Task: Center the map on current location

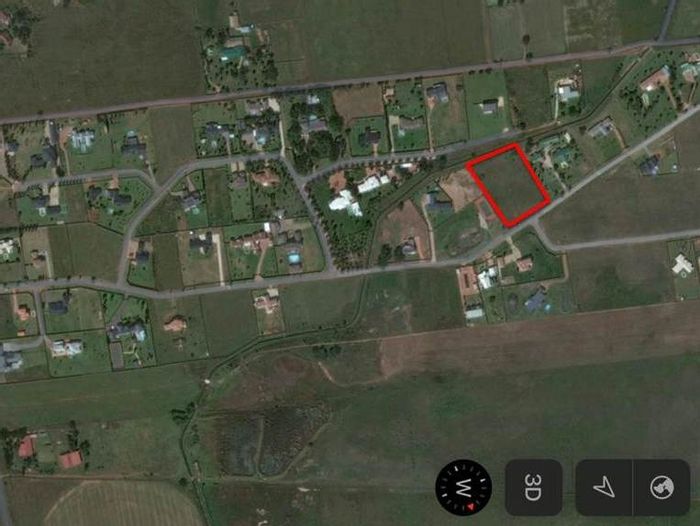Action: click(x=603, y=487)
